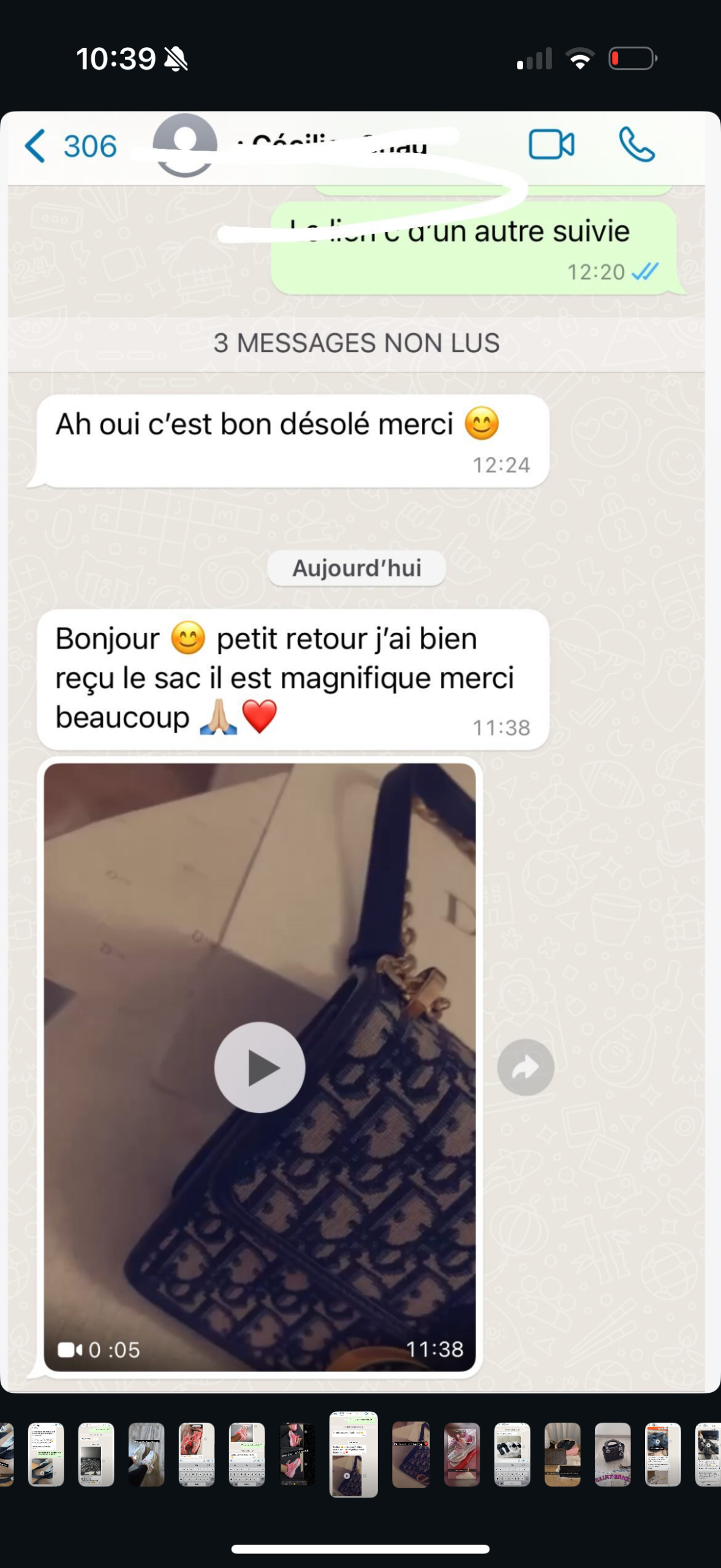Open the black handbag thumbnail with Saint-Brice text

pos(612,1454)
